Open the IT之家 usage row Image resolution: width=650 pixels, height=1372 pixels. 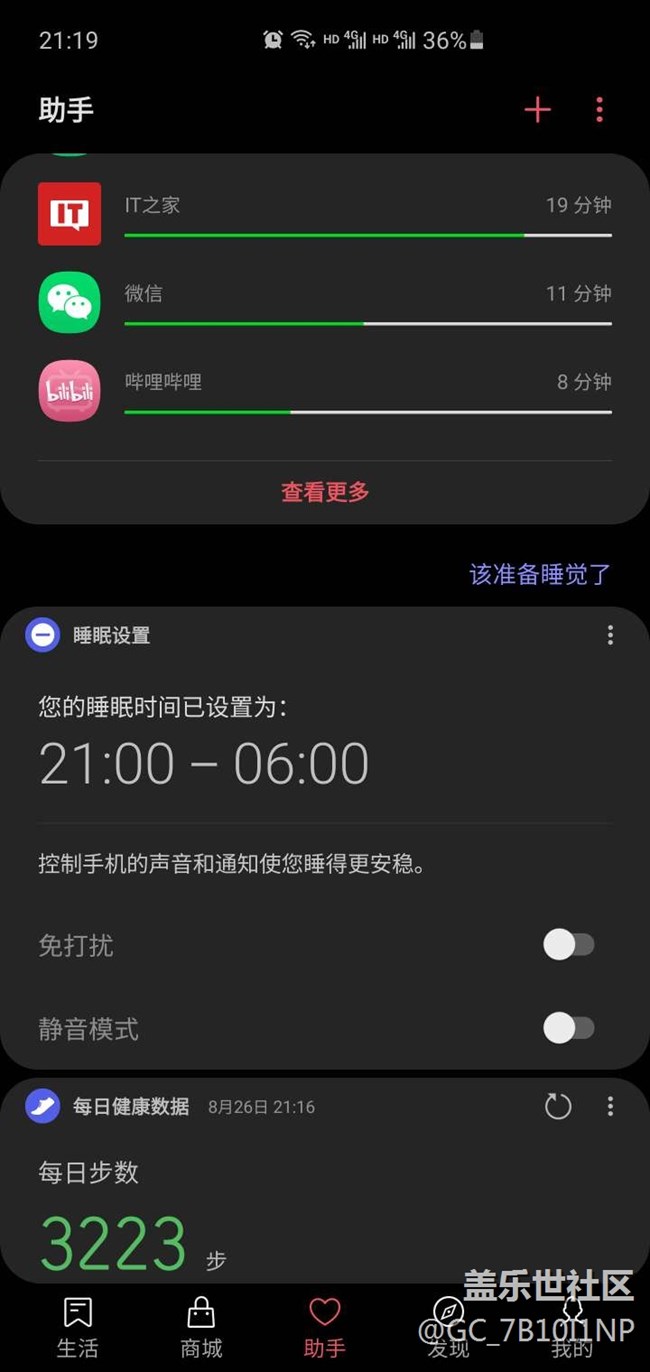click(325, 214)
